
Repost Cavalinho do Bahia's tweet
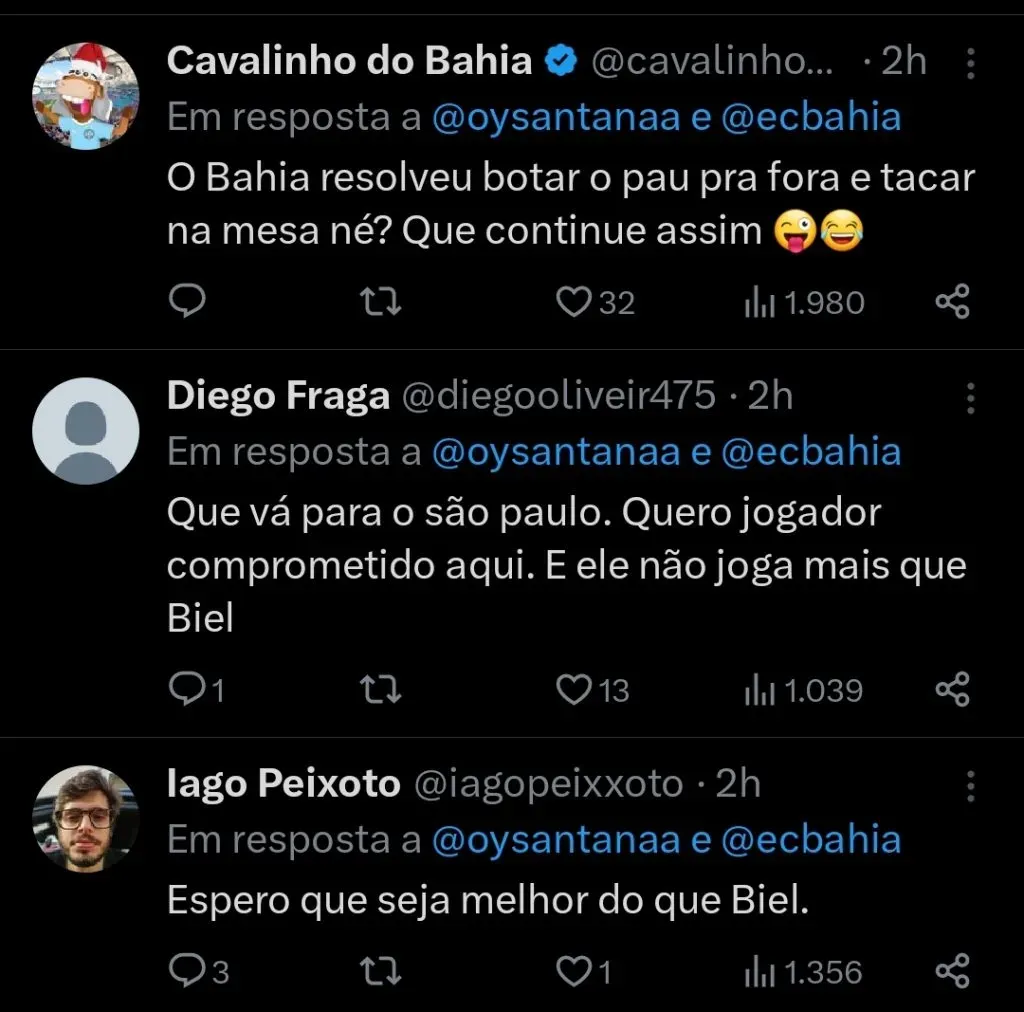point(381,301)
